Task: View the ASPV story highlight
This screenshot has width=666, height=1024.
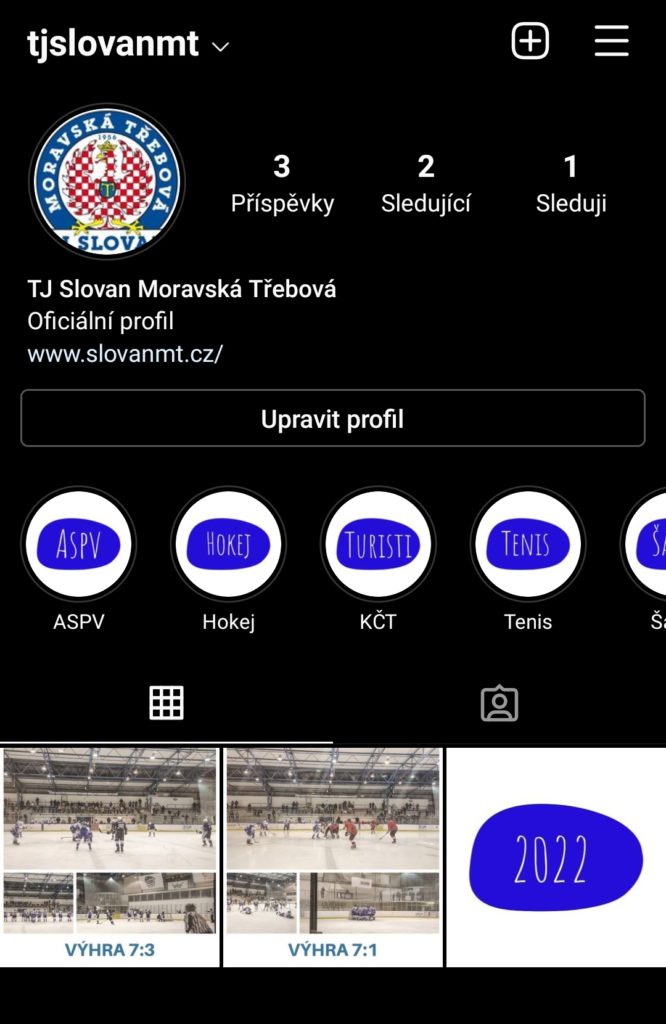Action: [x=78, y=545]
